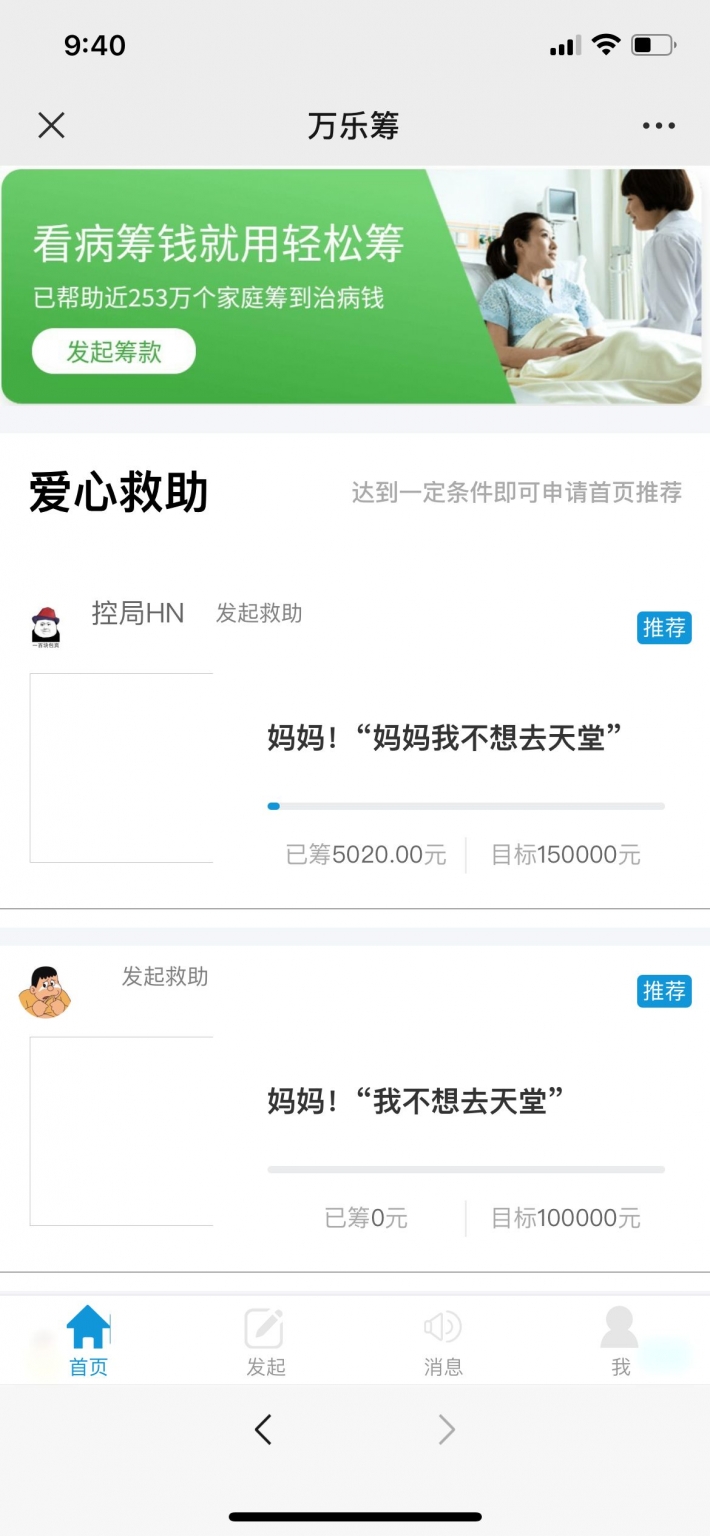
Task: Go to the 我 profile tab
Action: click(620, 1341)
